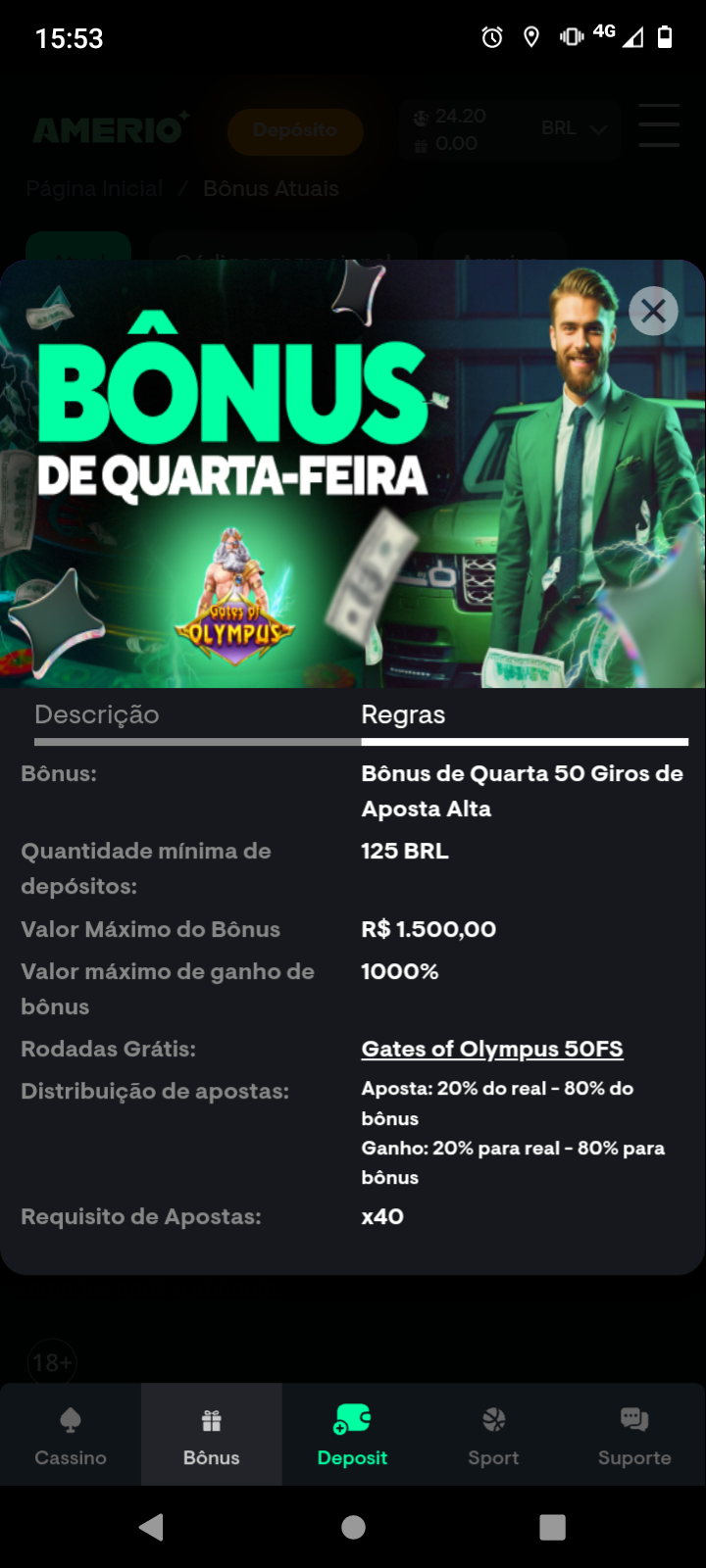Tap Deposit in the bottom navigation
Viewport: 706px width, 1568px height.
pos(353,1435)
